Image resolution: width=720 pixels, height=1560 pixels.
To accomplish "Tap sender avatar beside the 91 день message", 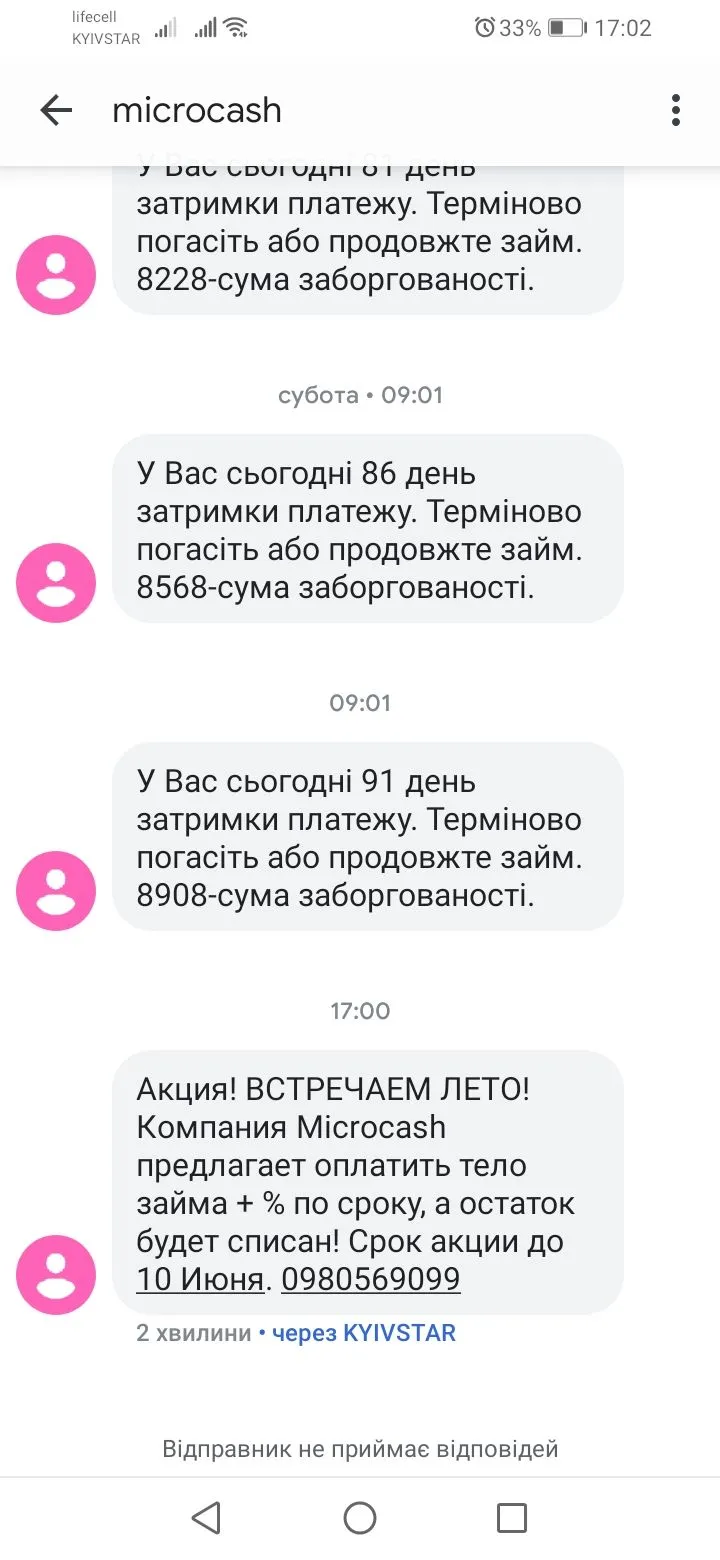I will click(56, 891).
